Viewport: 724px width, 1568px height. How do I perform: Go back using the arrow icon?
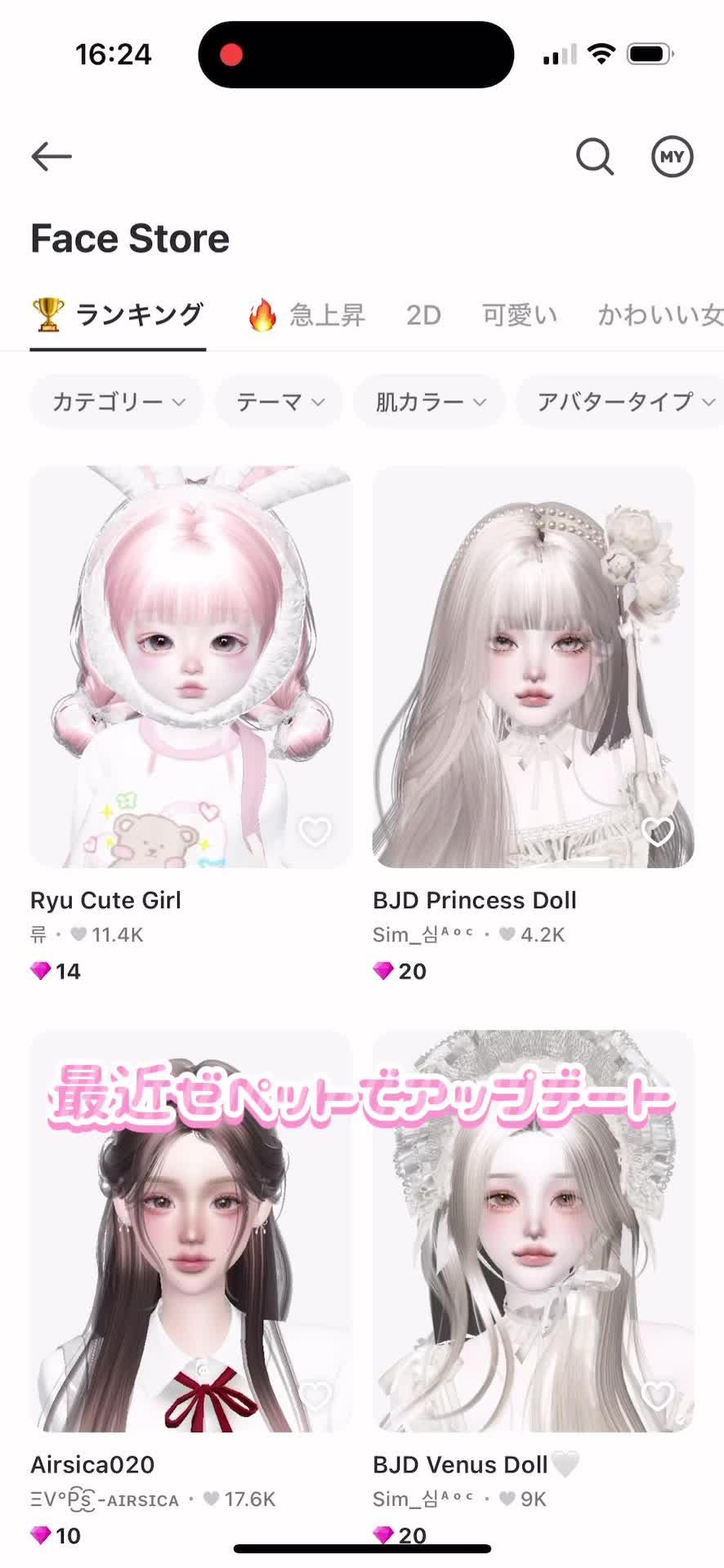(51, 156)
